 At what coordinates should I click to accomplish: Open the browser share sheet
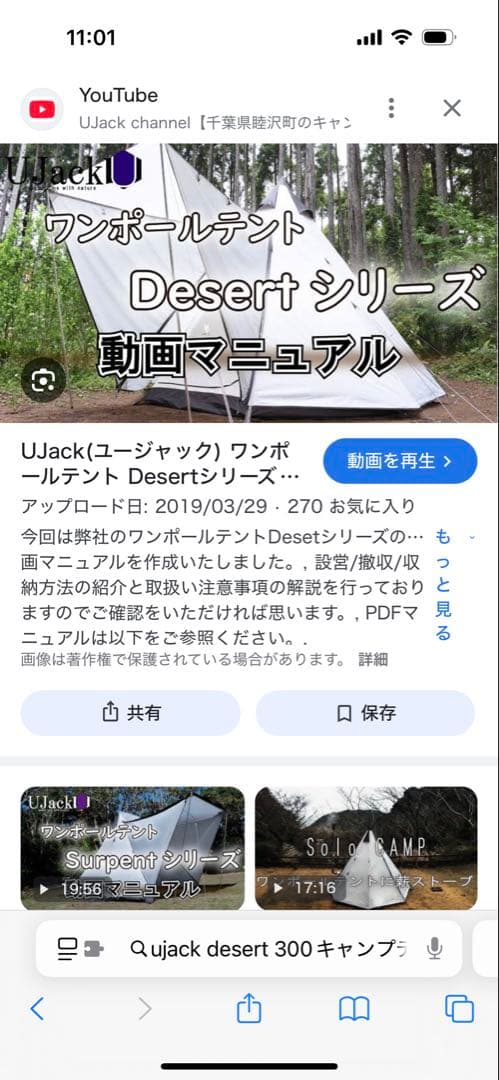[249, 1008]
